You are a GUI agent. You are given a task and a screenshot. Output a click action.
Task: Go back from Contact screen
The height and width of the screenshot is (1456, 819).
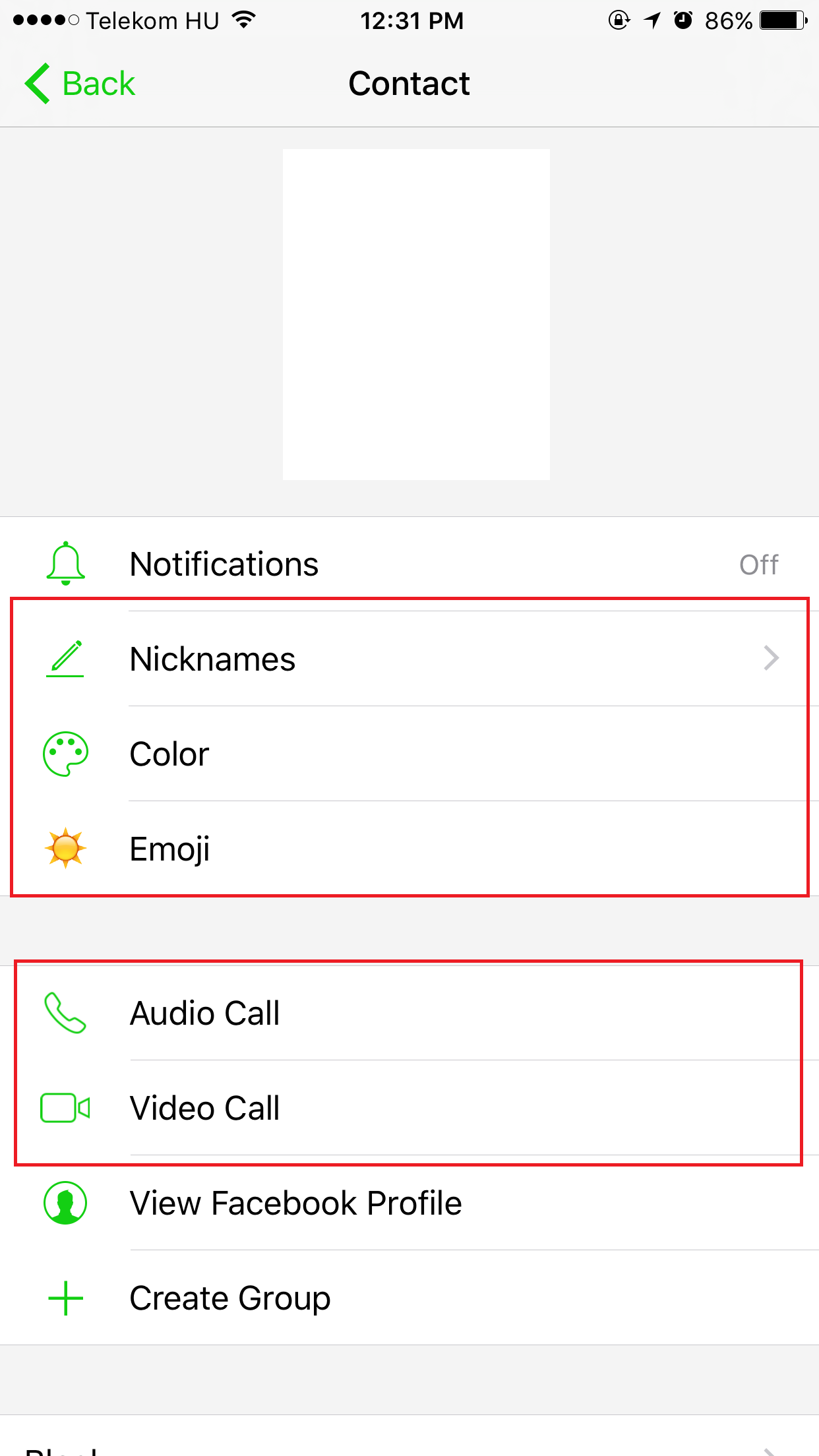click(x=80, y=84)
